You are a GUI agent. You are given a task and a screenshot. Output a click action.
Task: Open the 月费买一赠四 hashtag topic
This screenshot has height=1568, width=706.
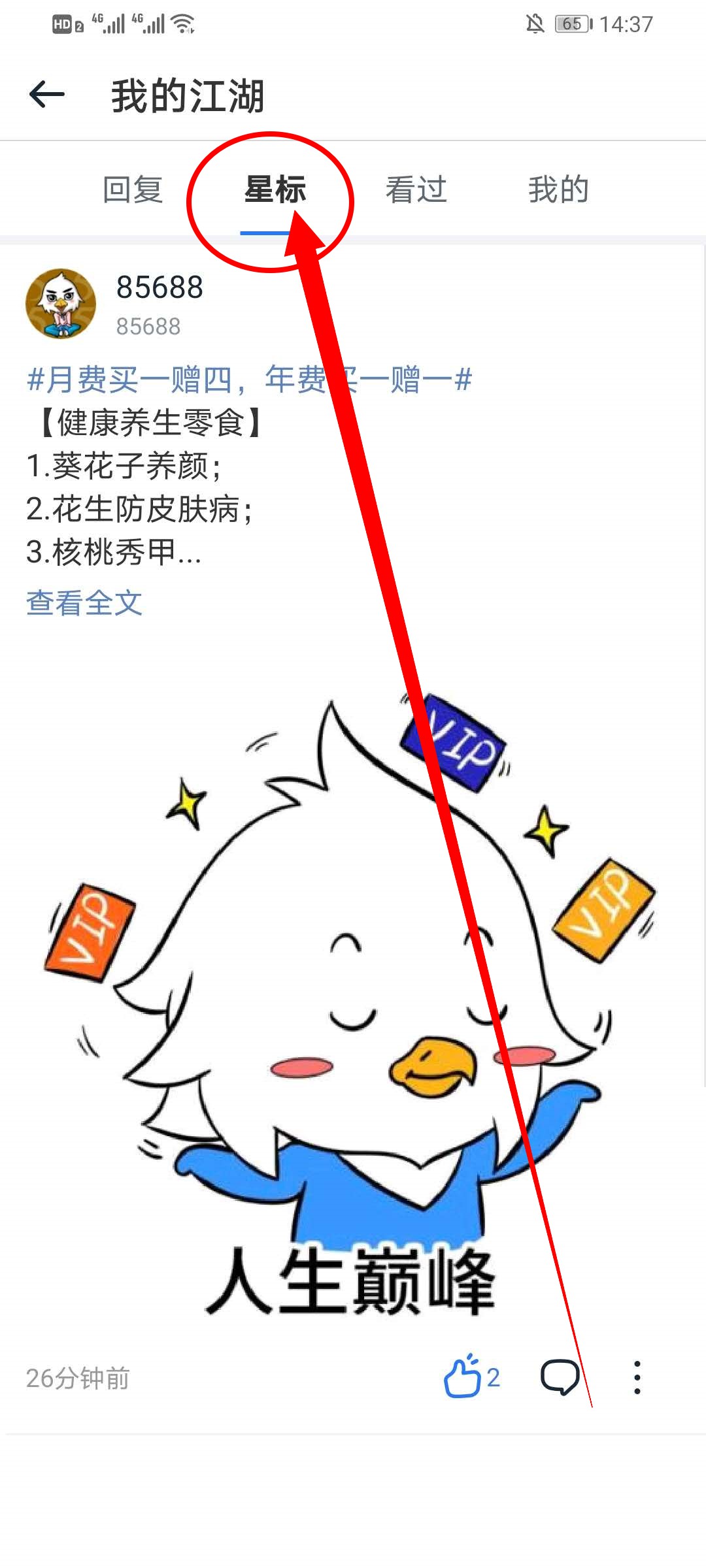pyautogui.click(x=248, y=380)
